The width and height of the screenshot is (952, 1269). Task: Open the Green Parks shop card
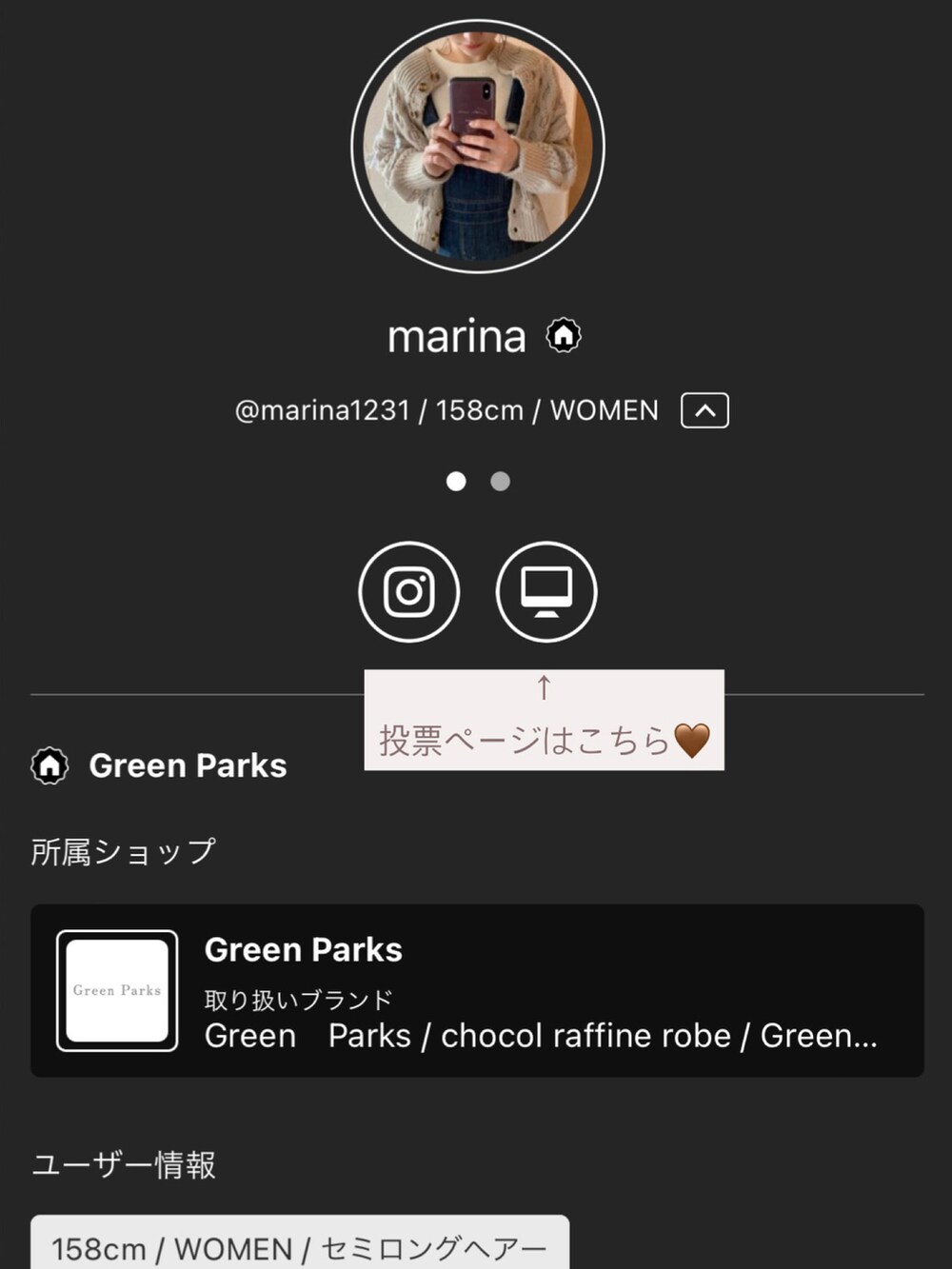[x=476, y=990]
